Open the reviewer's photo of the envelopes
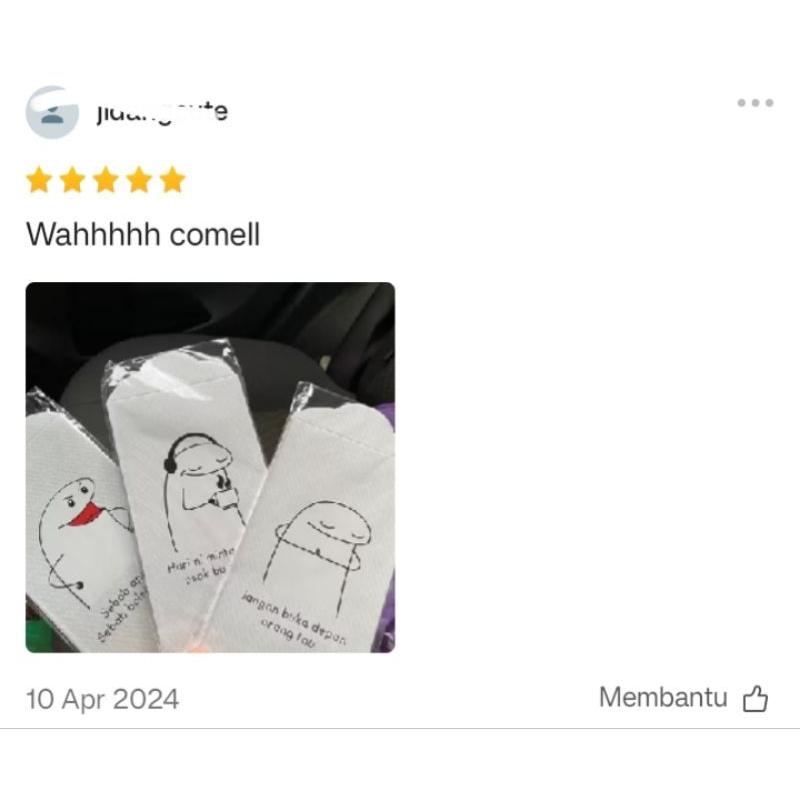Screen dimensions: 800x800 [210, 467]
